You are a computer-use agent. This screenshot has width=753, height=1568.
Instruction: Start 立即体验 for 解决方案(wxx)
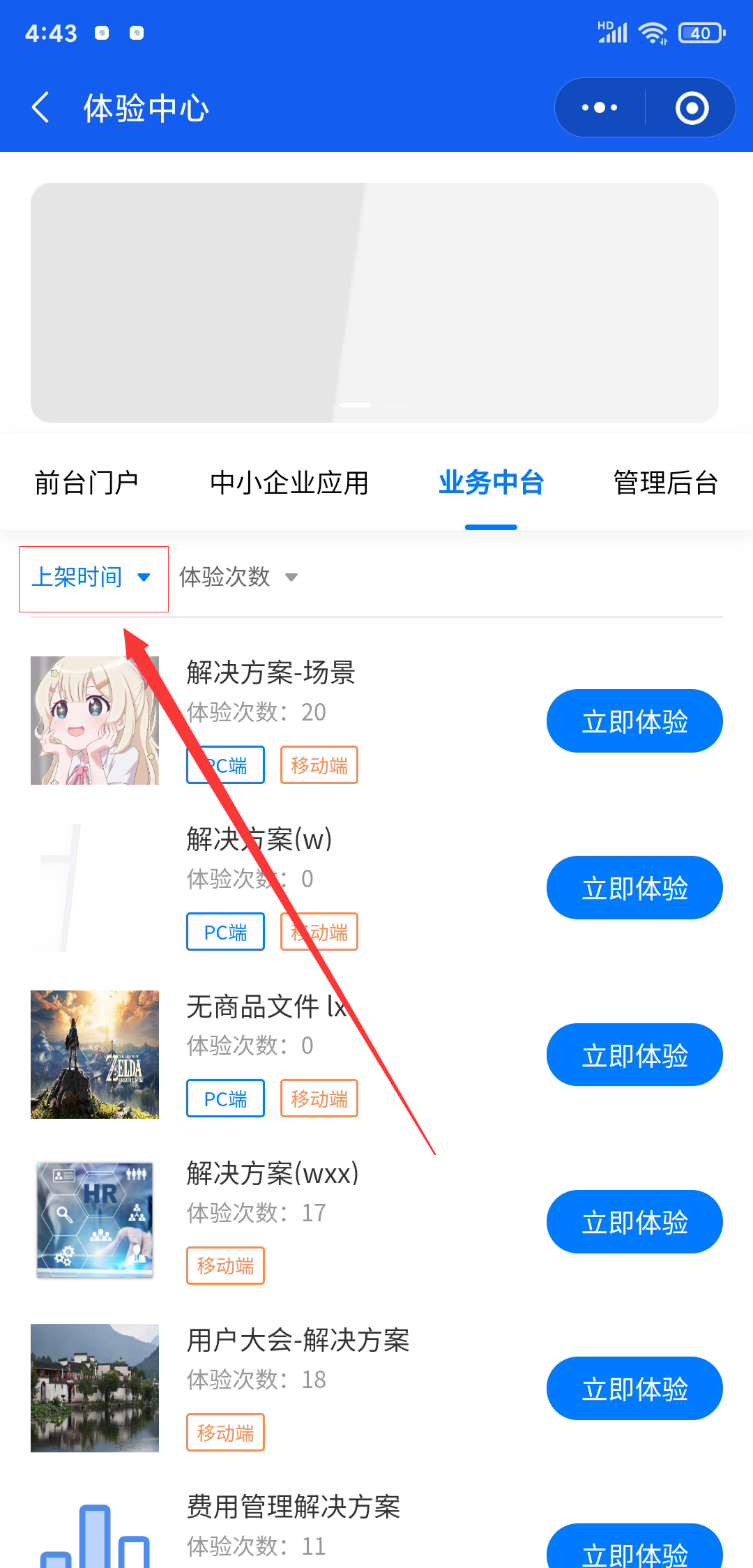tap(634, 1221)
